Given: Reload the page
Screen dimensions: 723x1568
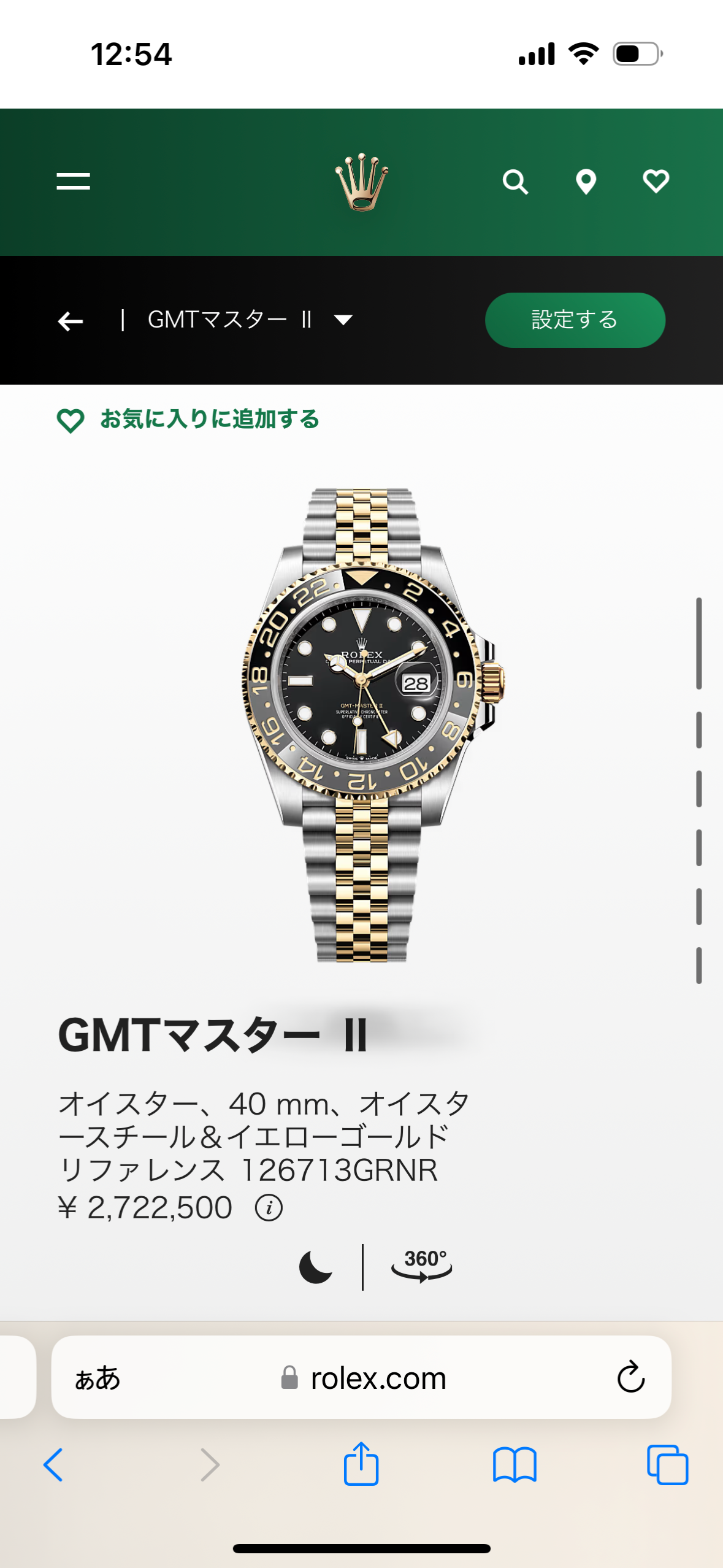Looking at the screenshot, I should point(630,1378).
